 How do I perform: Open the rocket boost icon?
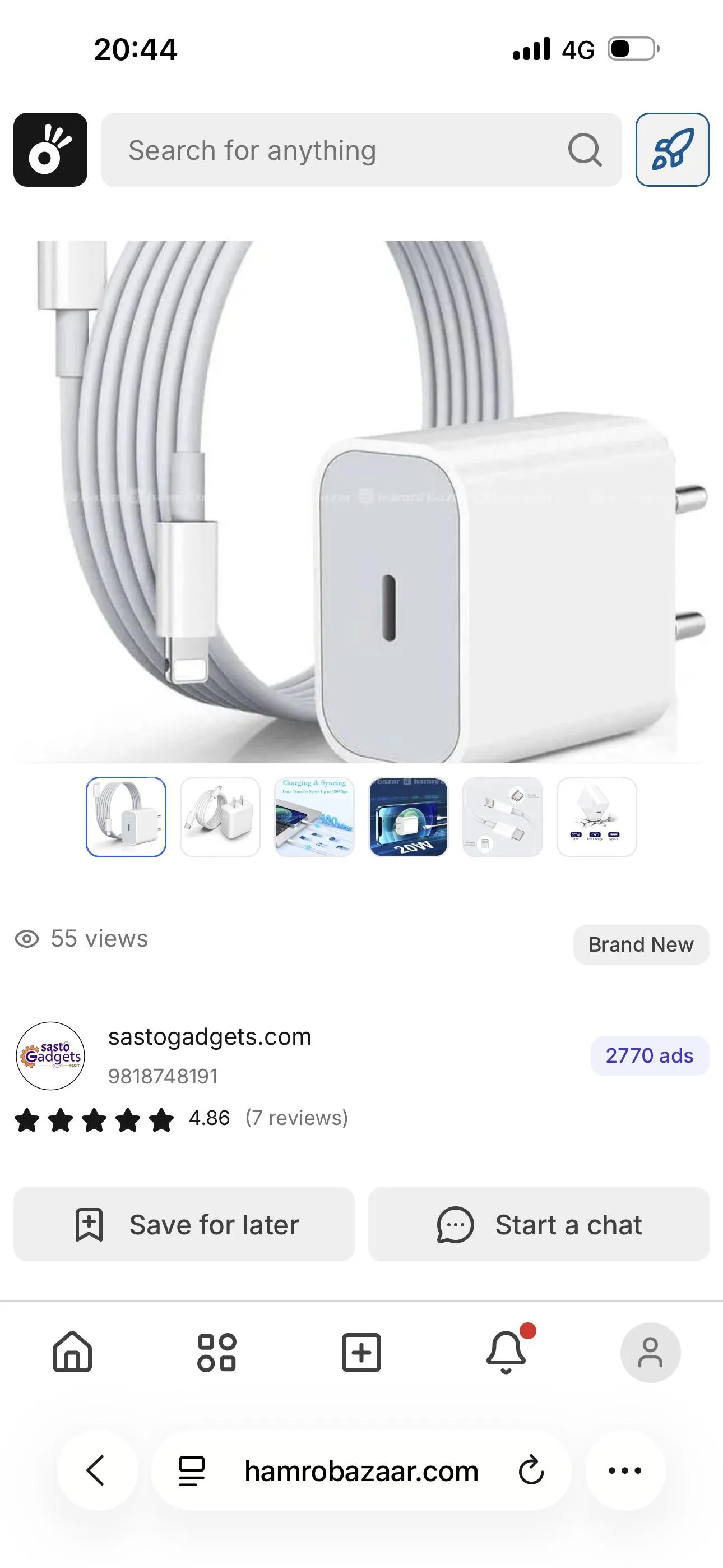(672, 150)
